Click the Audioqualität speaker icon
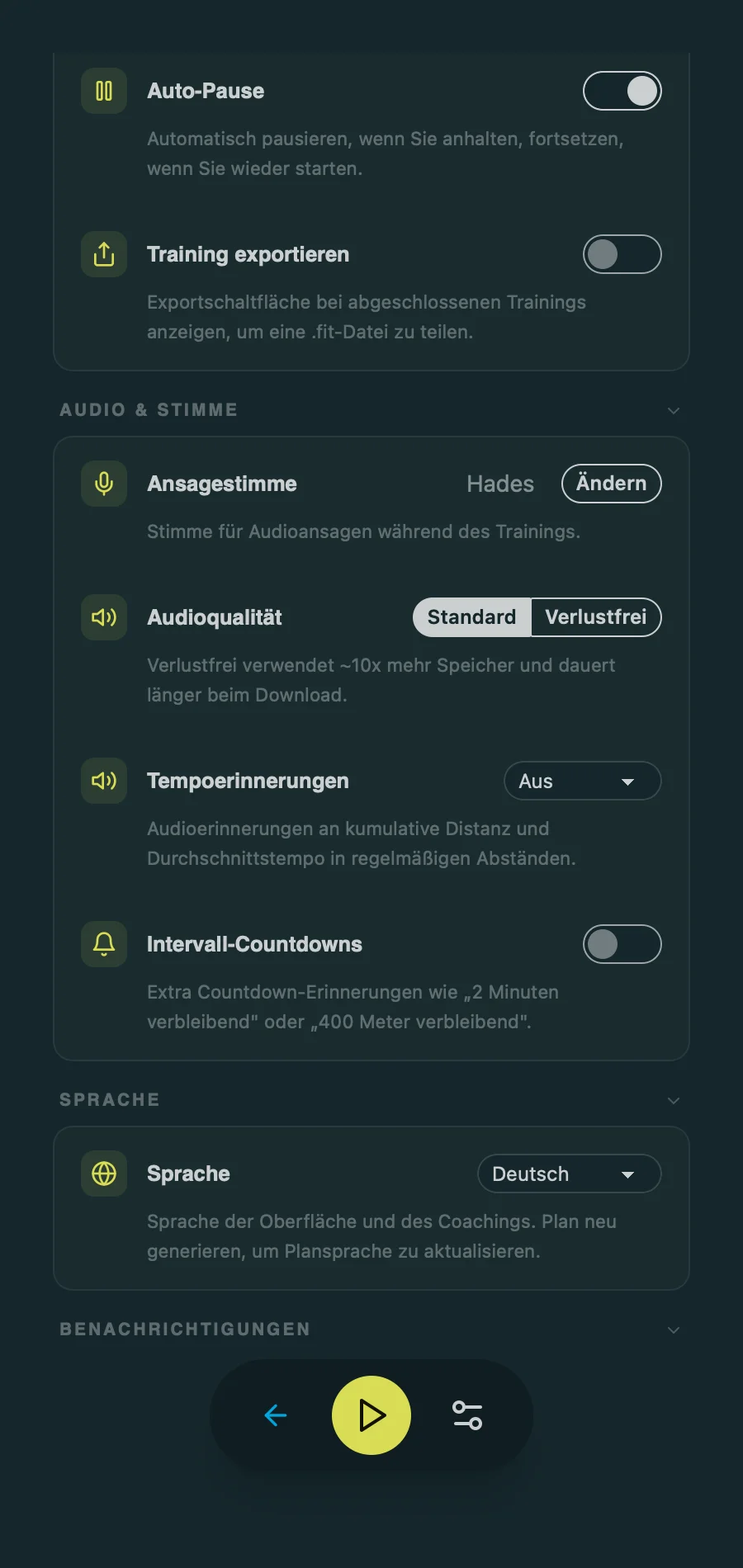743x1568 pixels. coord(103,616)
